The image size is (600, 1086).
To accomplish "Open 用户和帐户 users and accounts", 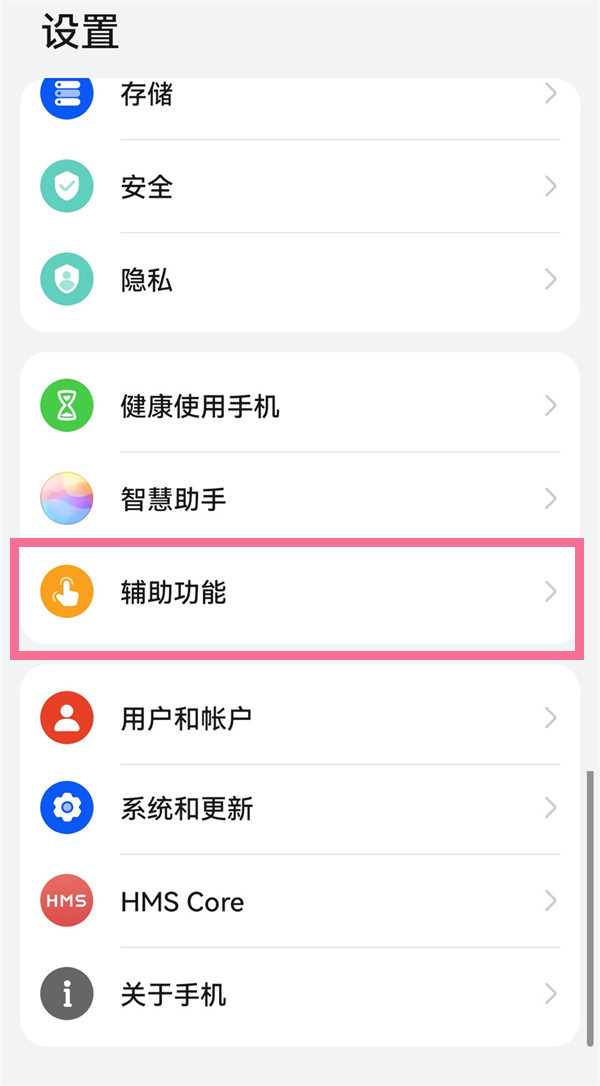I will pos(300,718).
